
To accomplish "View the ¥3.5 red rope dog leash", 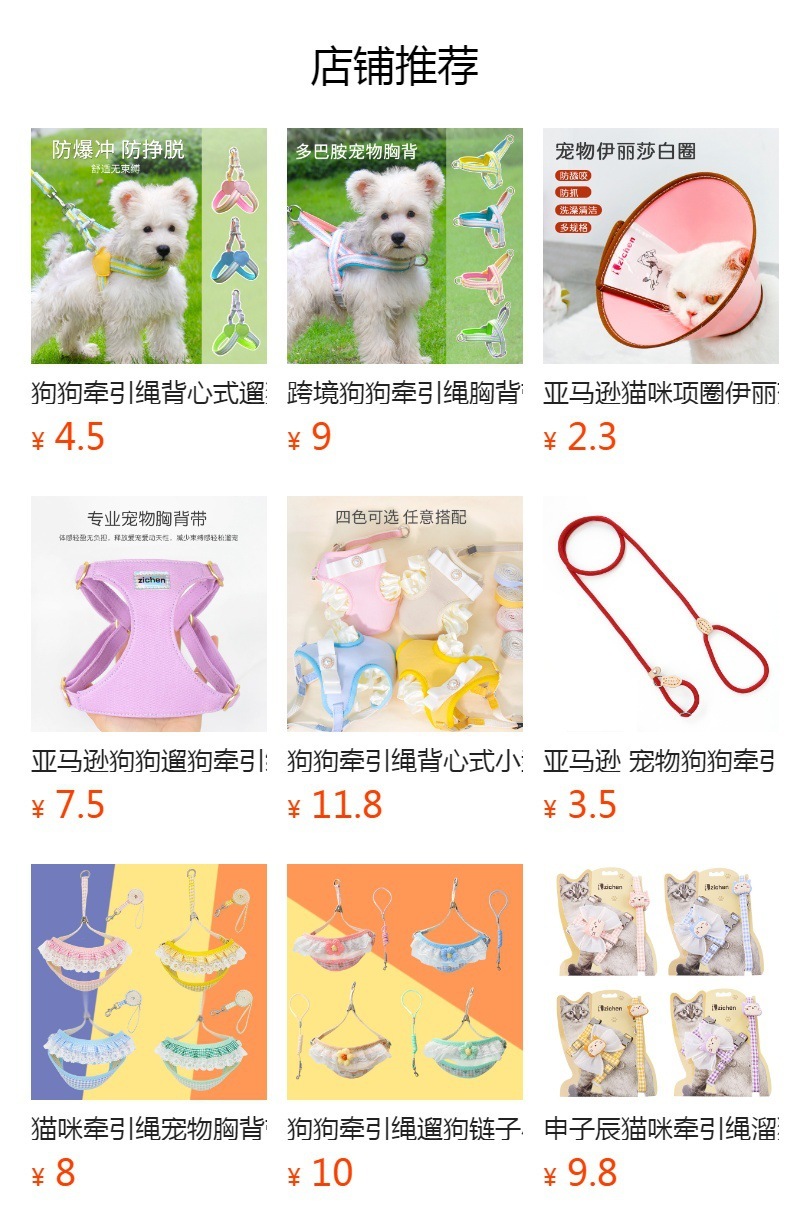I will pos(660,614).
